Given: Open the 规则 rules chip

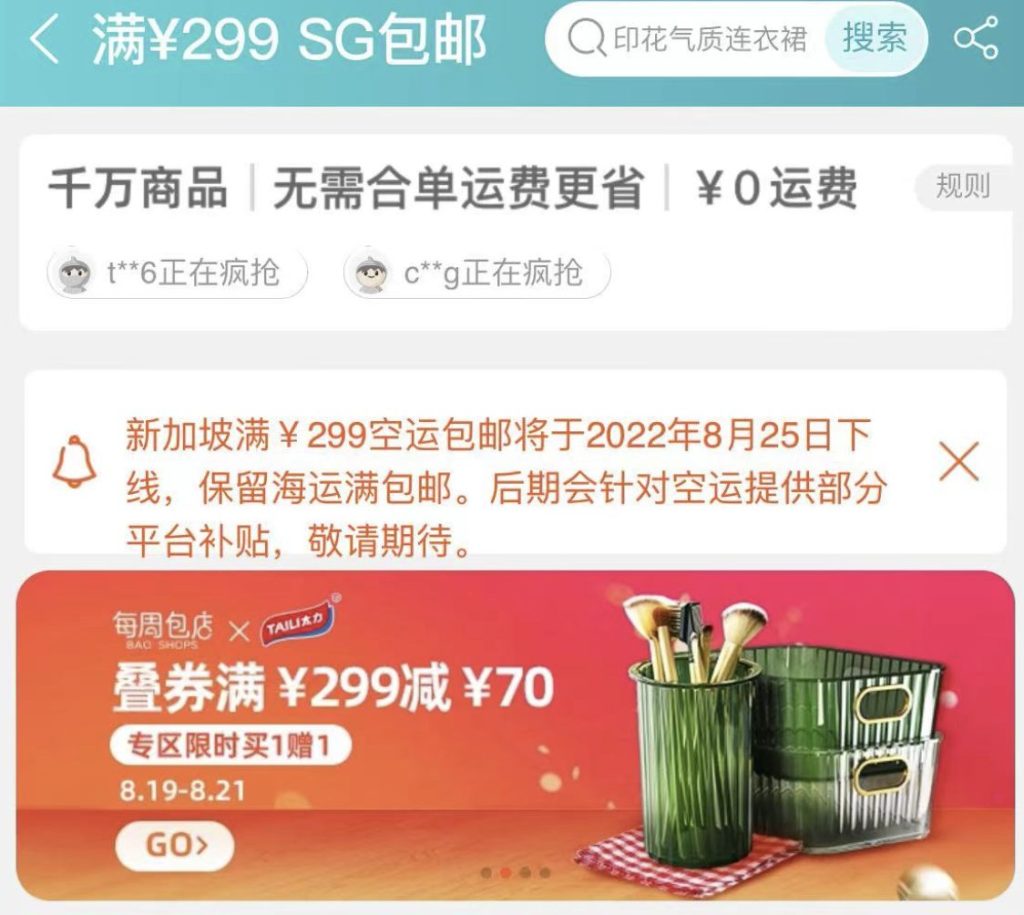Looking at the screenshot, I should pos(963,186).
